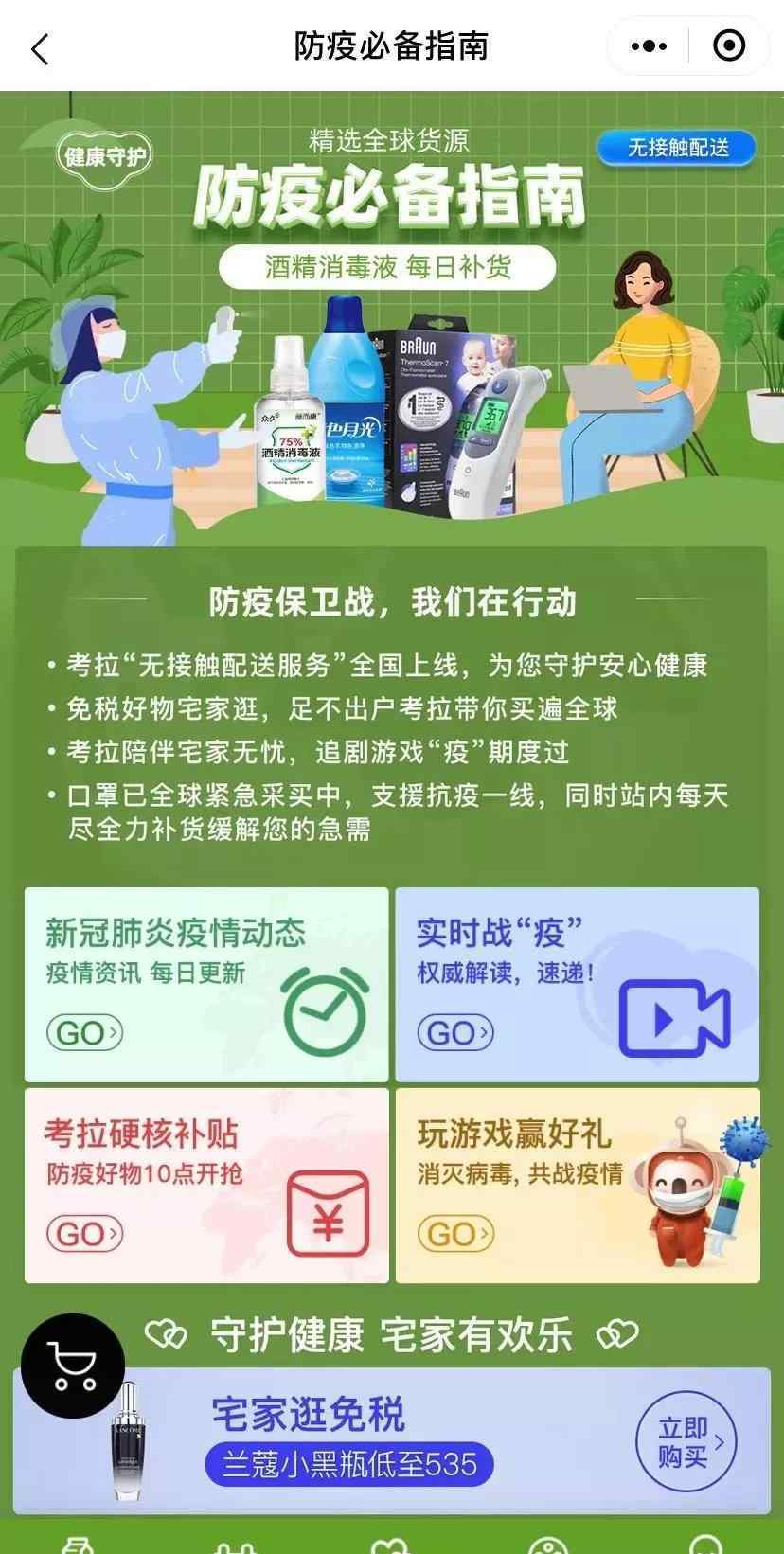Open the 实时战"疫" card
This screenshot has width=784, height=1554.
click(577, 984)
